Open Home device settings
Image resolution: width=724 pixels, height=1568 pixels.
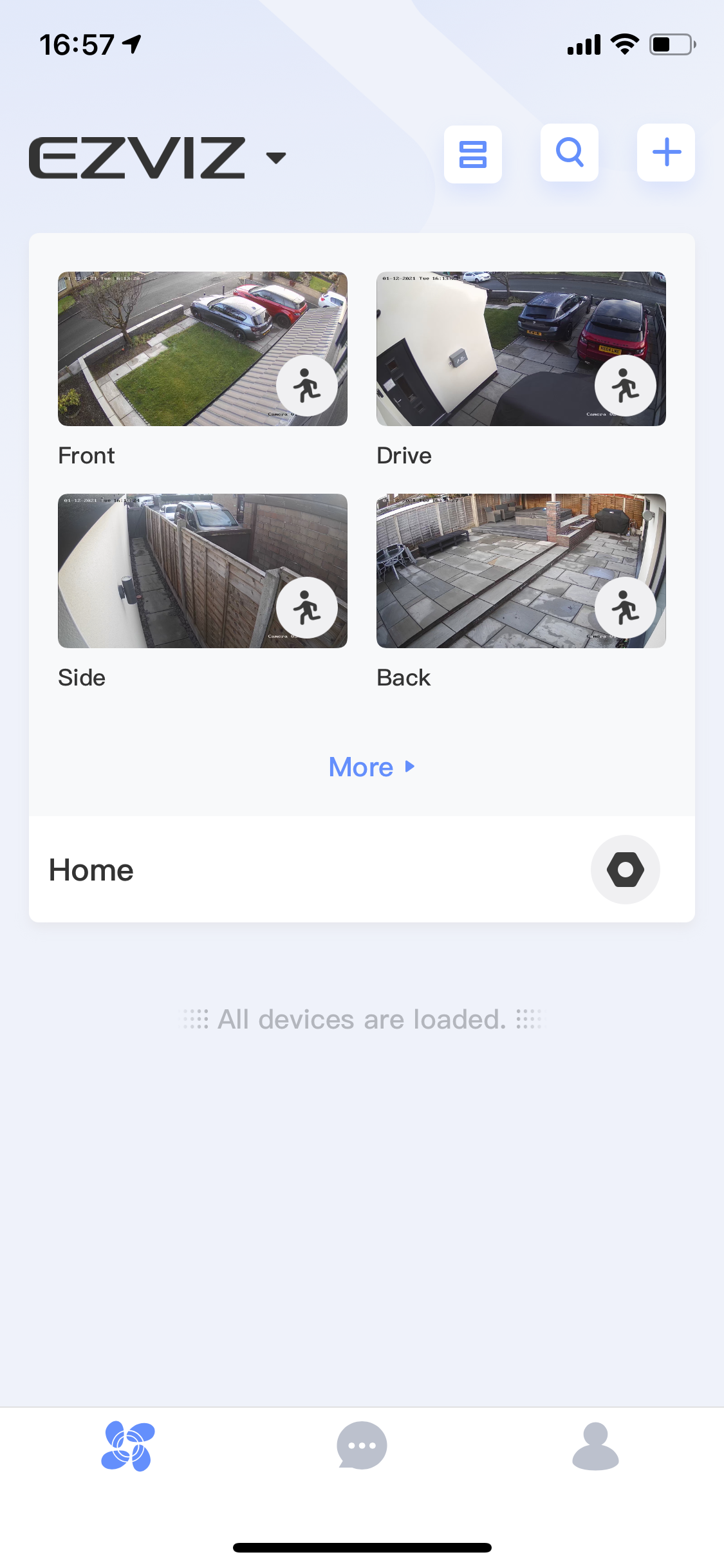tap(626, 870)
